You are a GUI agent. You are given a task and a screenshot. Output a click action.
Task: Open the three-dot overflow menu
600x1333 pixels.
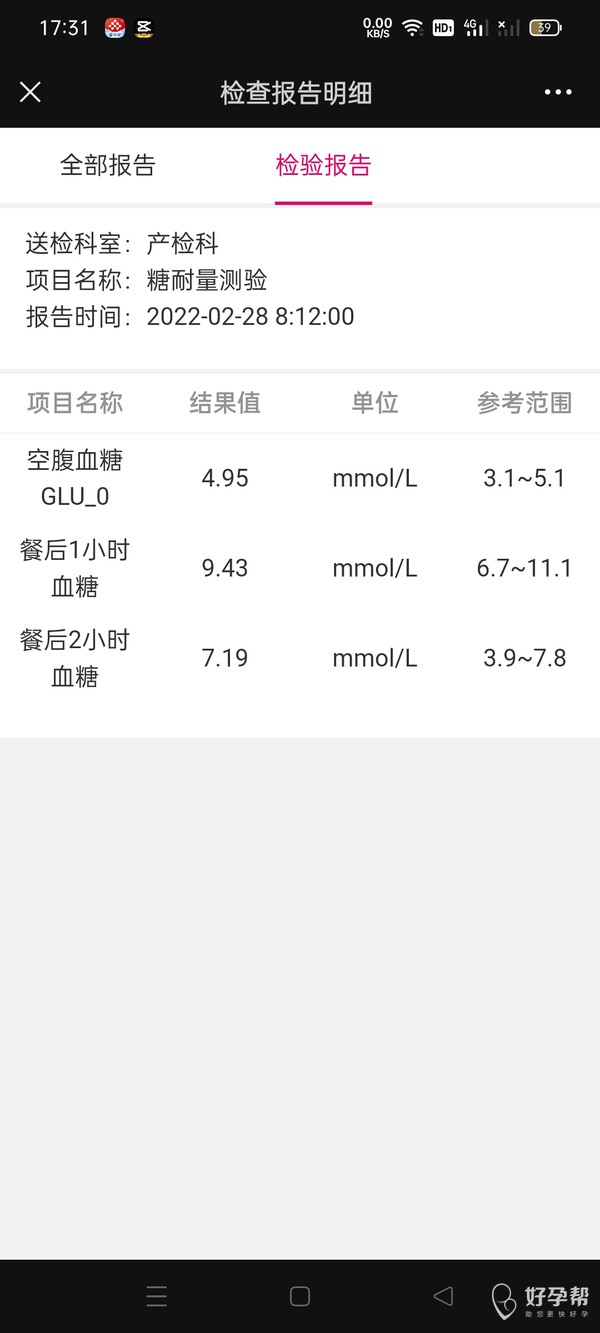click(x=558, y=93)
